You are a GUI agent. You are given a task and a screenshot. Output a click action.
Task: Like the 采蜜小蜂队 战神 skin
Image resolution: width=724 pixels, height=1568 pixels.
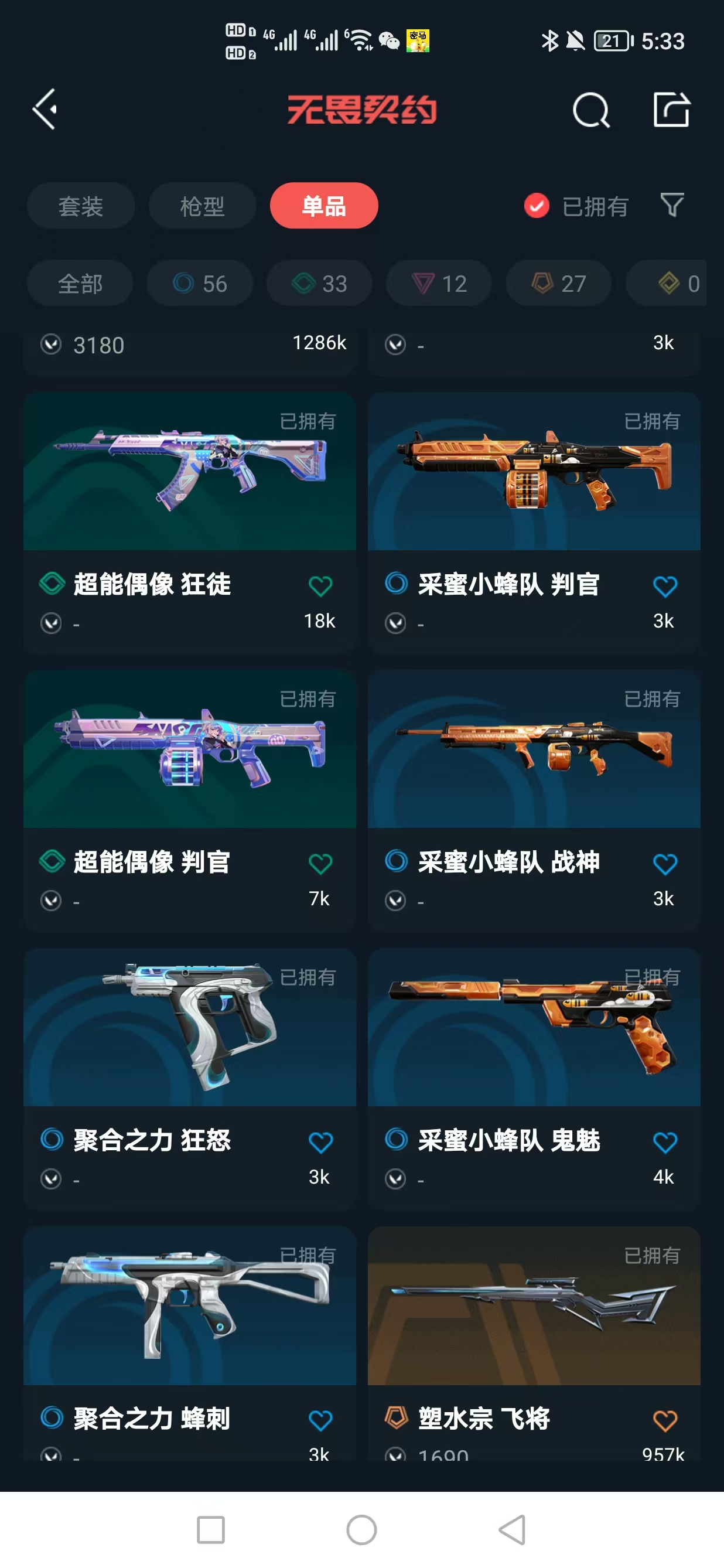tap(664, 863)
